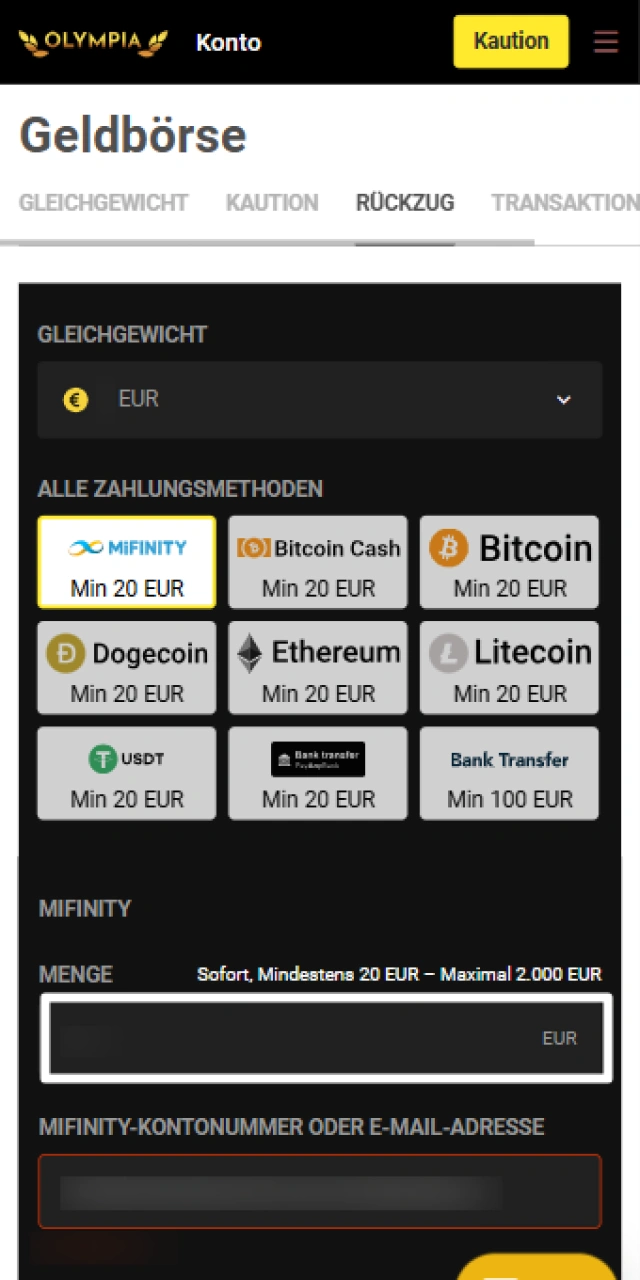Focus the Menge amount field

pyautogui.click(x=327, y=1038)
